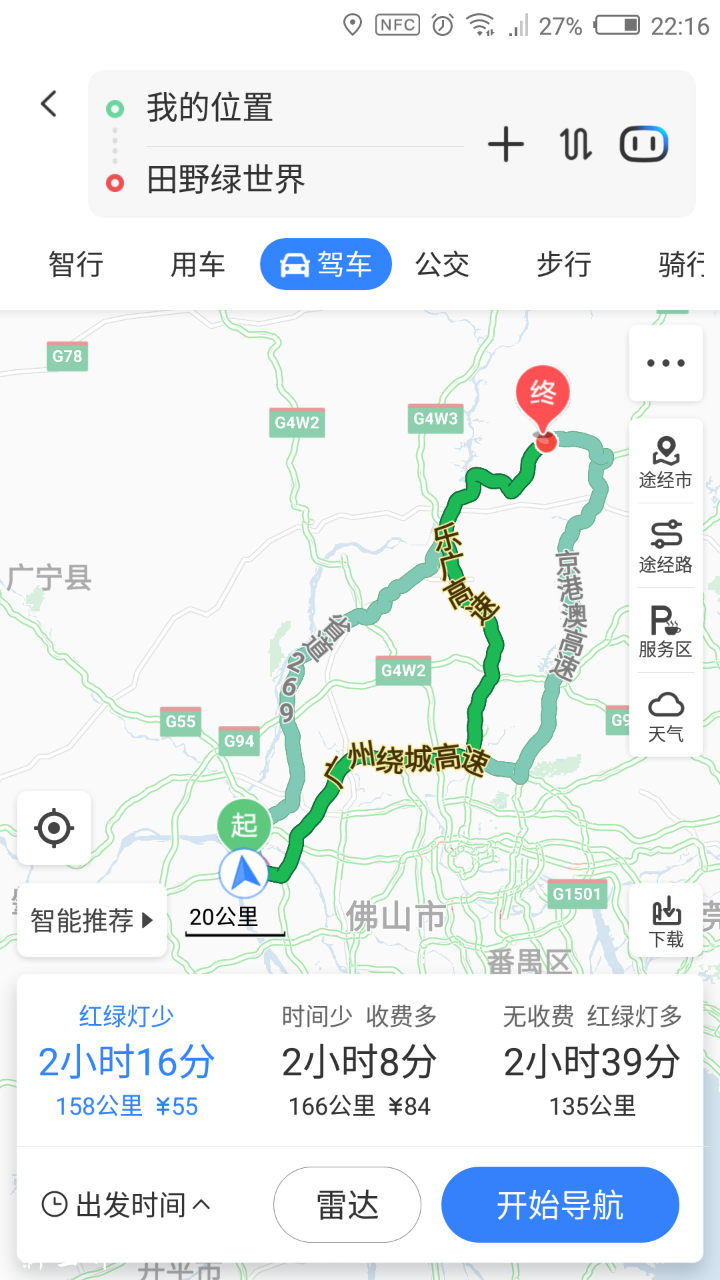The width and height of the screenshot is (720, 1280).
Task: Open the map's three-dot more menu
Action: click(x=666, y=364)
